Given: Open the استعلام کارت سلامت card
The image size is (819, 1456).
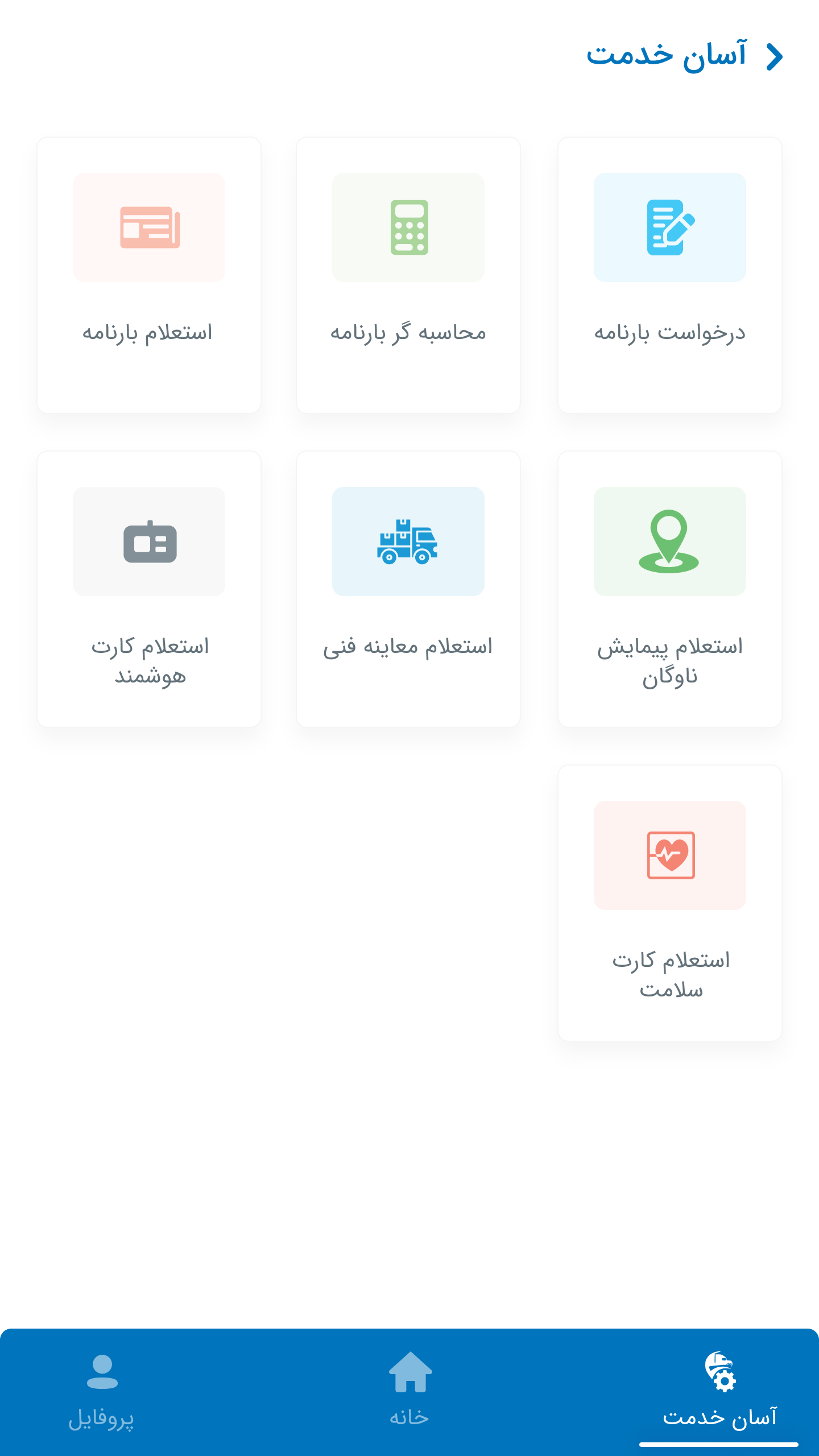Looking at the screenshot, I should [x=670, y=903].
